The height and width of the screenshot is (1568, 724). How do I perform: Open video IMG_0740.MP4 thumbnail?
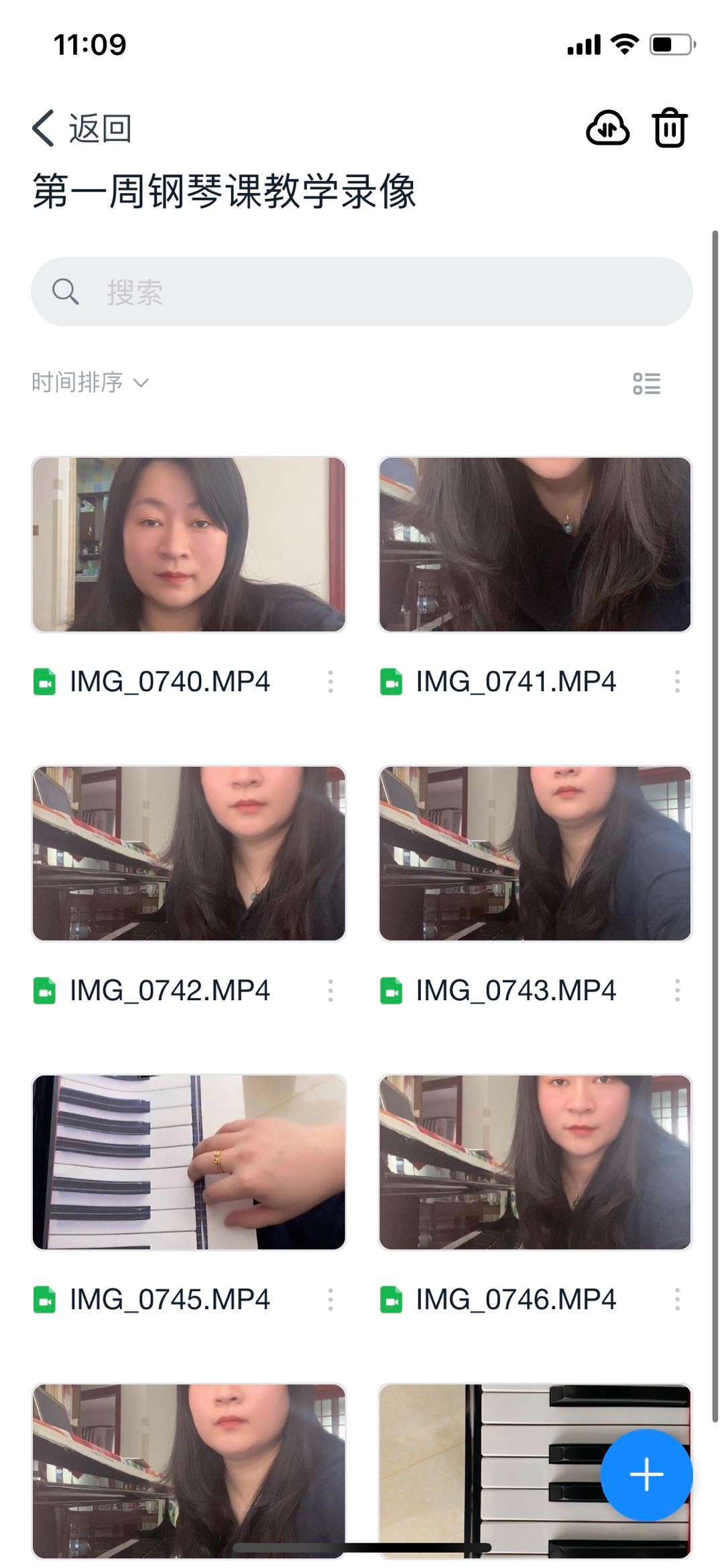pyautogui.click(x=189, y=544)
